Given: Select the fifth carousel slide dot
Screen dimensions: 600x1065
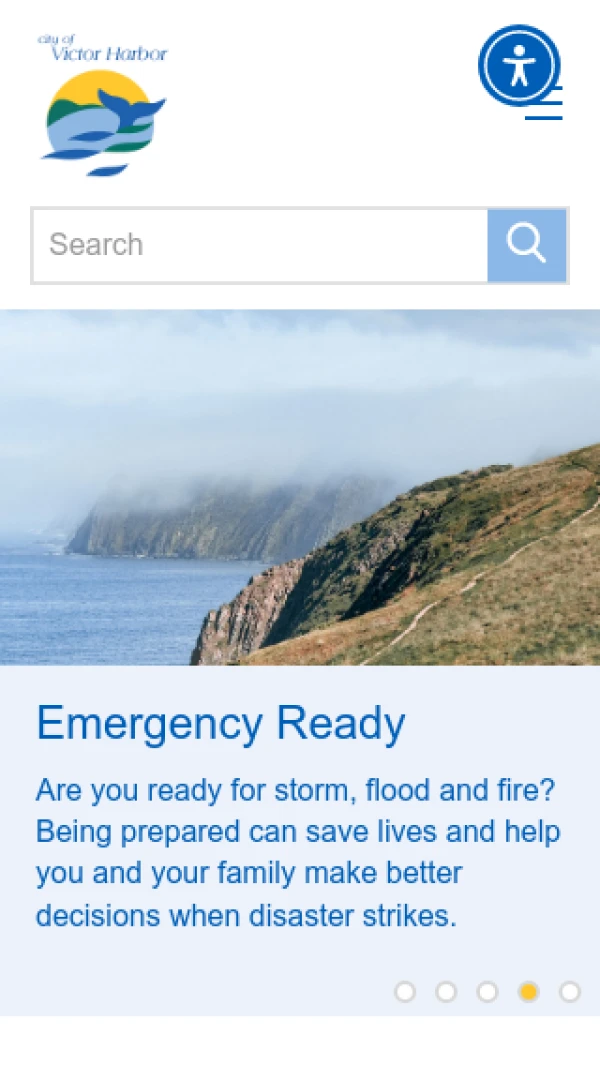Looking at the screenshot, I should (x=569, y=991).
